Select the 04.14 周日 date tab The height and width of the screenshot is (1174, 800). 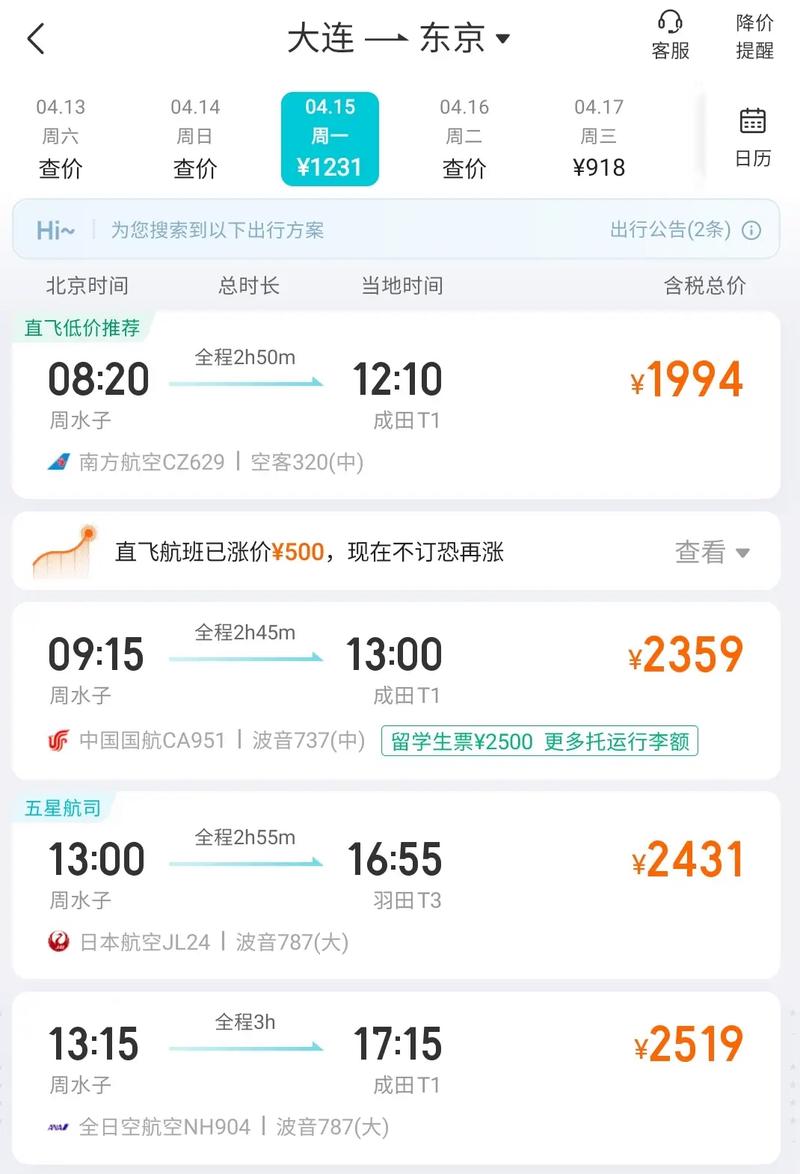pyautogui.click(x=195, y=139)
